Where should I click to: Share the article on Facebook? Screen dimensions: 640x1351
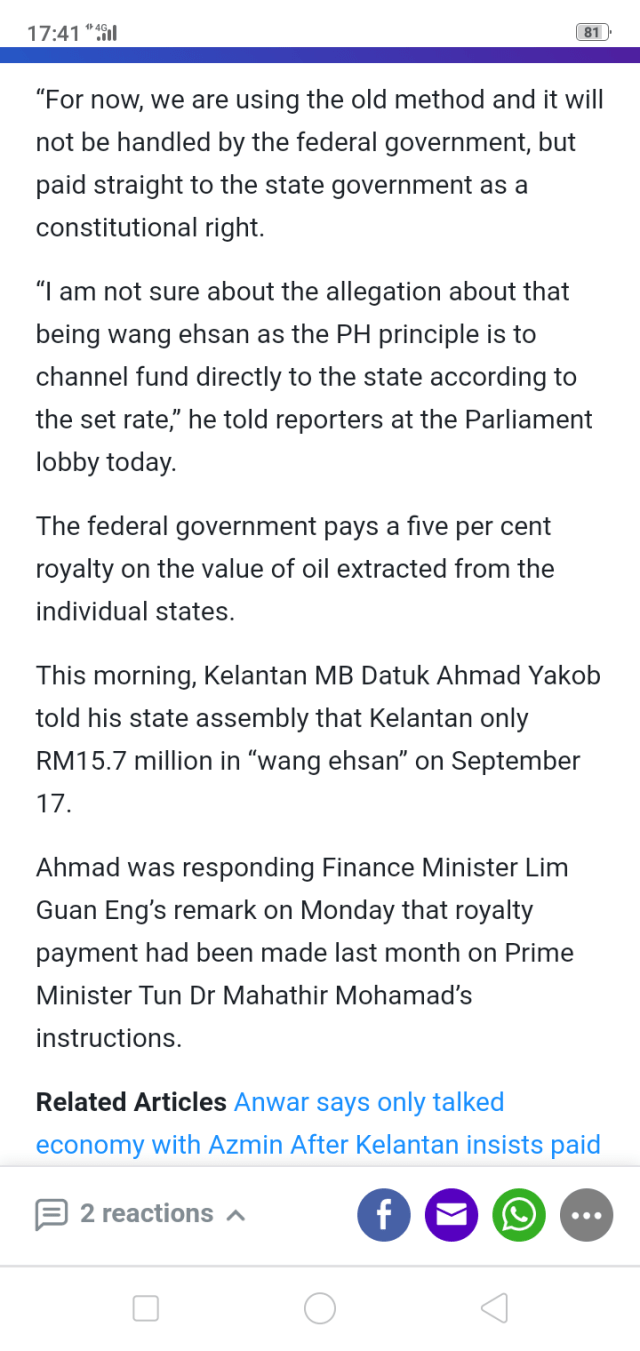pos(384,1215)
